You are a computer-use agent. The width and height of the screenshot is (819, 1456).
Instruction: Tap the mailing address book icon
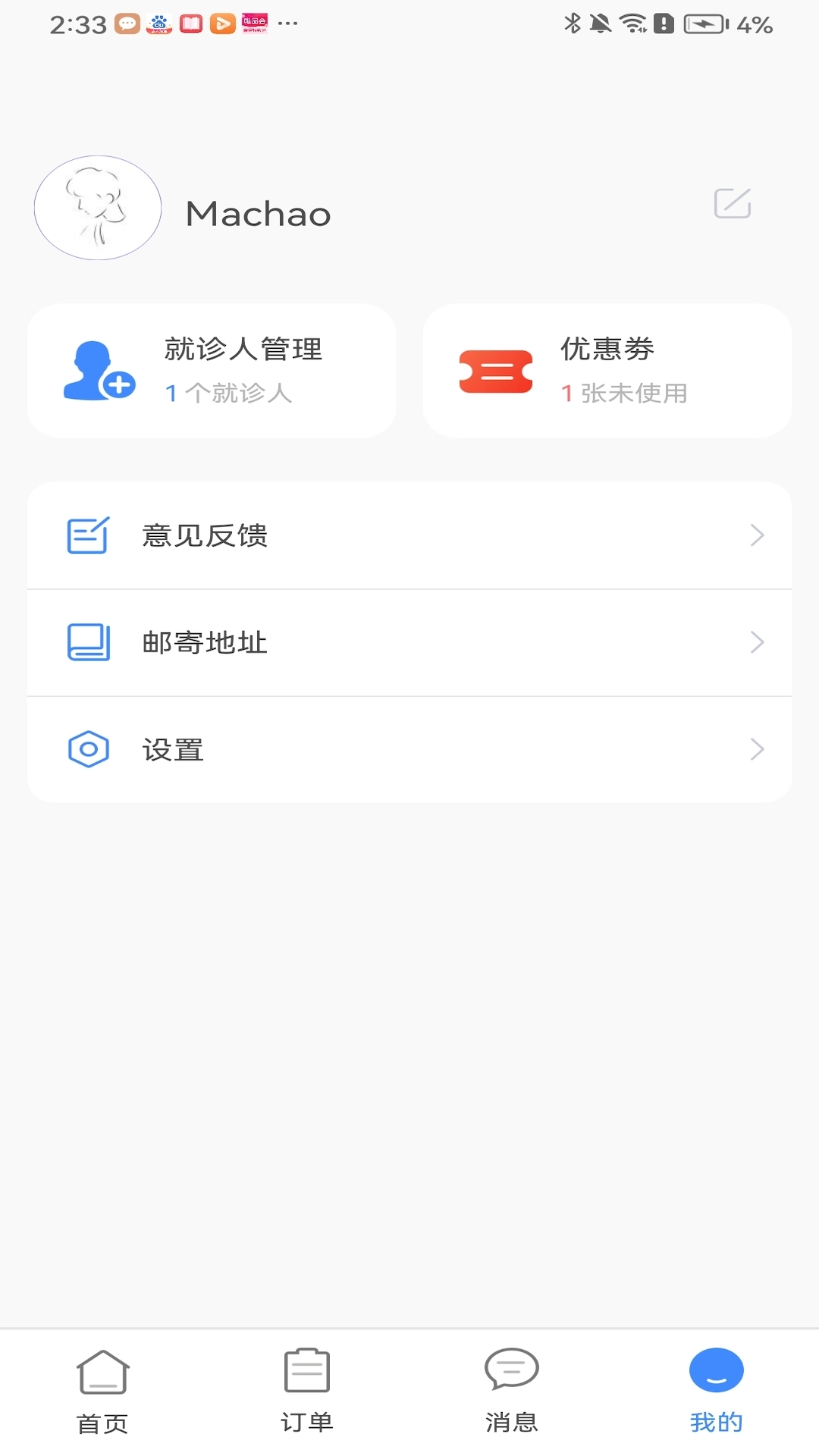[88, 642]
